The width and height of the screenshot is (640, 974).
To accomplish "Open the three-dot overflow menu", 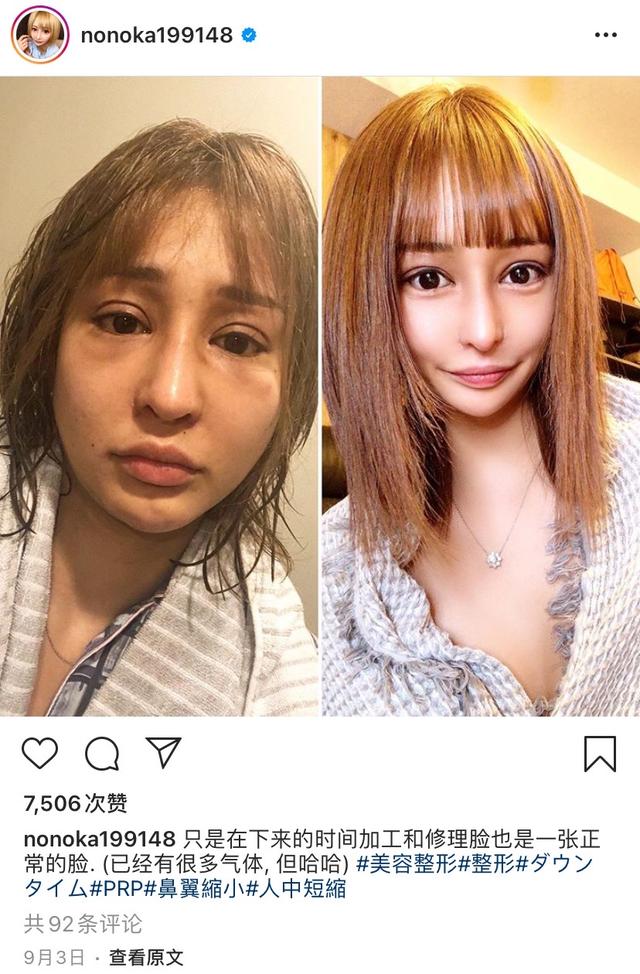I will tap(605, 35).
